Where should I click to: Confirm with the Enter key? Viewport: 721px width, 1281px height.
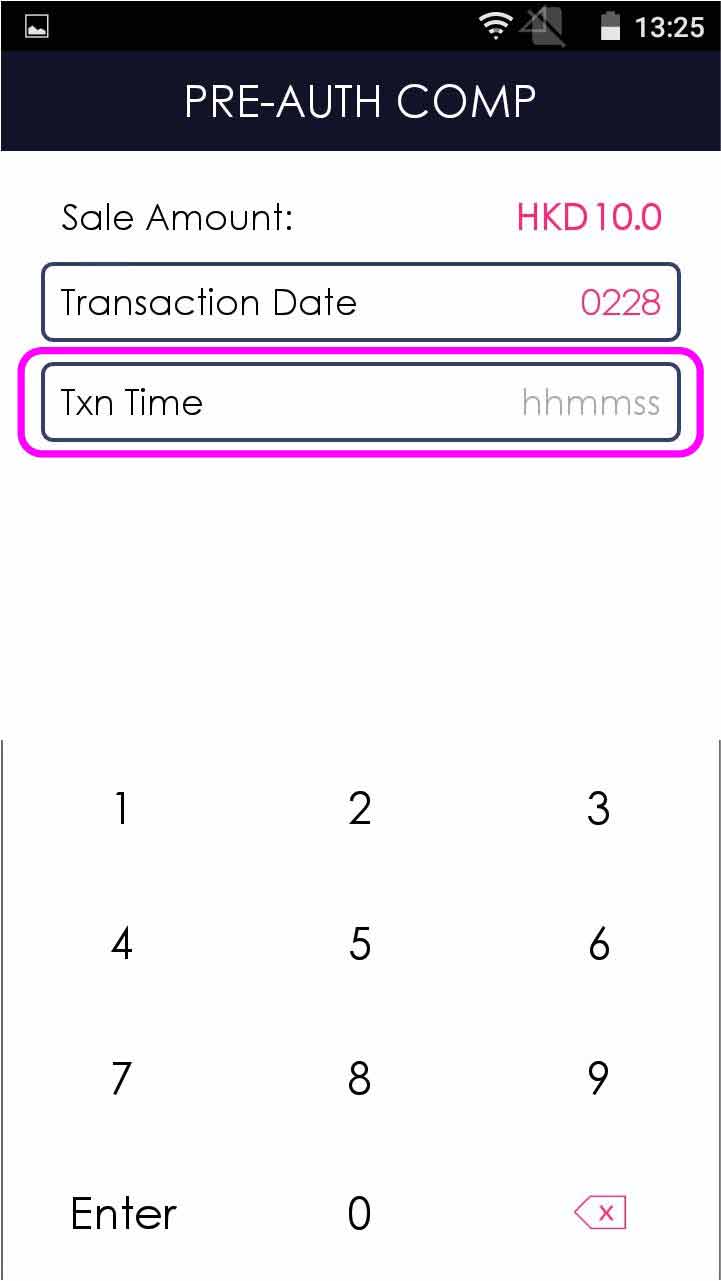pos(123,1213)
